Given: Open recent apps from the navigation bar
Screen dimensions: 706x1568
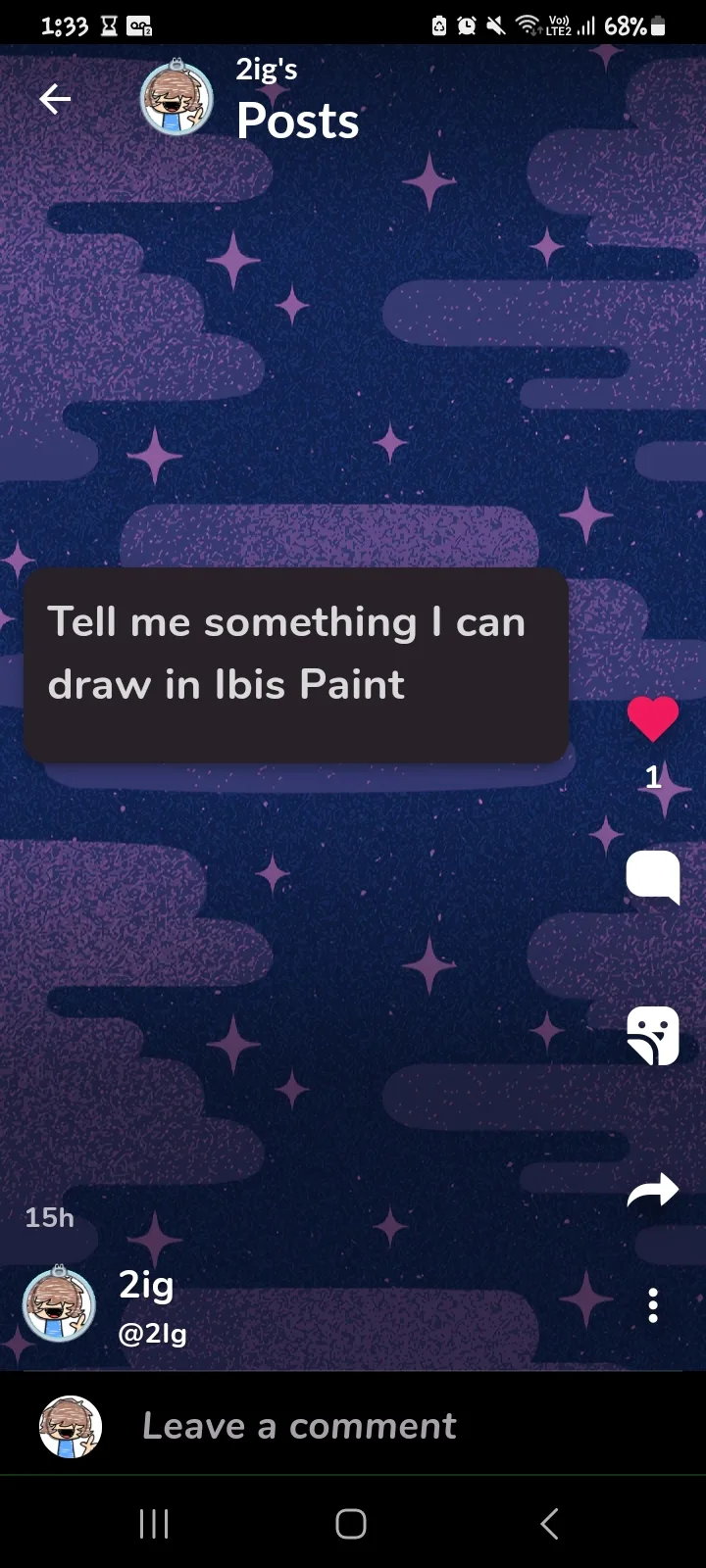Looking at the screenshot, I should 154,1524.
